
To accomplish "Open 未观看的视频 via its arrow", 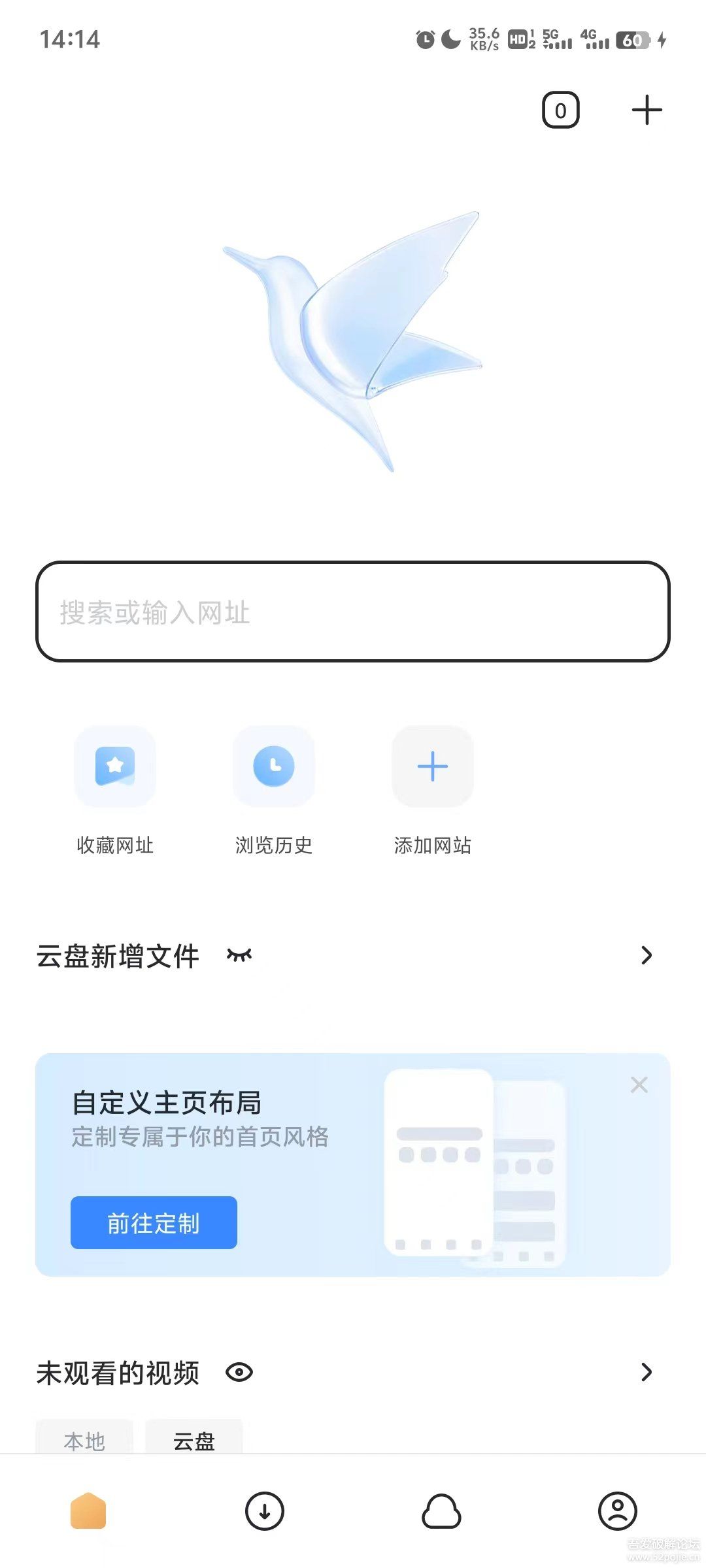I will point(647,1372).
